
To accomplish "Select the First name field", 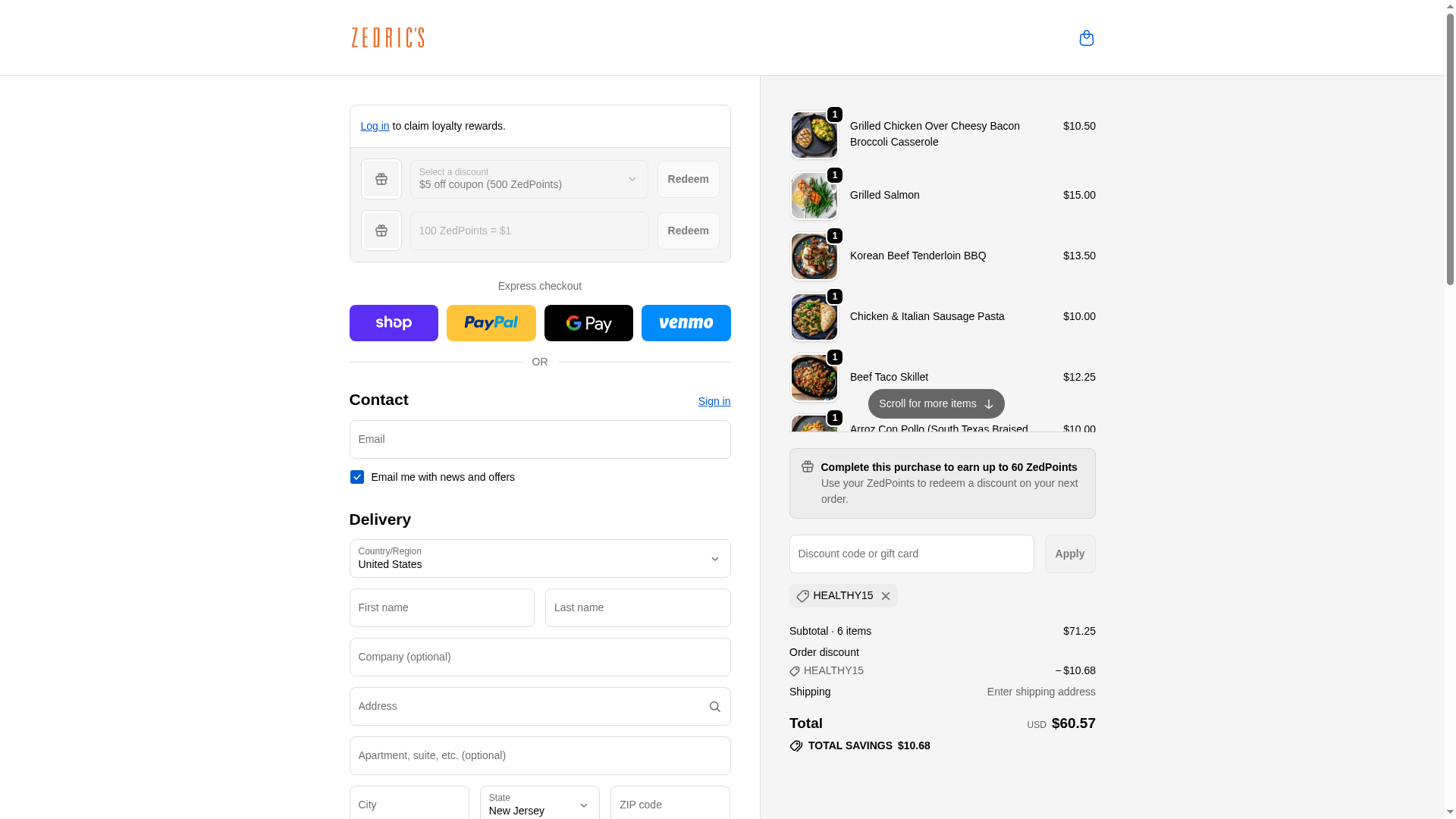I will (441, 607).
